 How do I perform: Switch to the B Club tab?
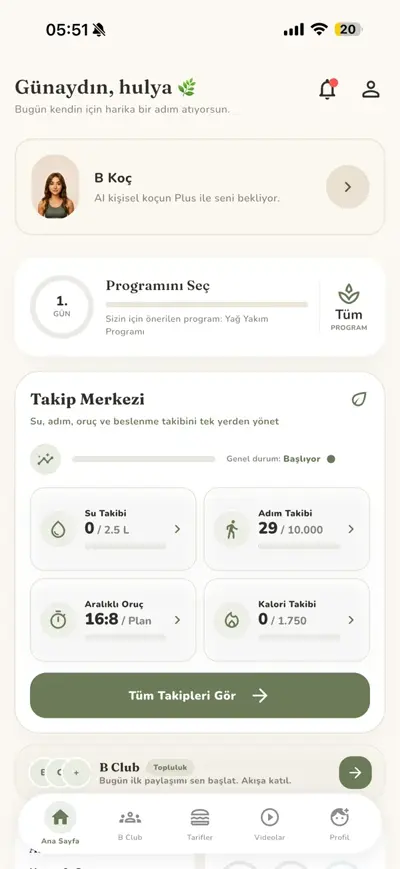coord(130,825)
